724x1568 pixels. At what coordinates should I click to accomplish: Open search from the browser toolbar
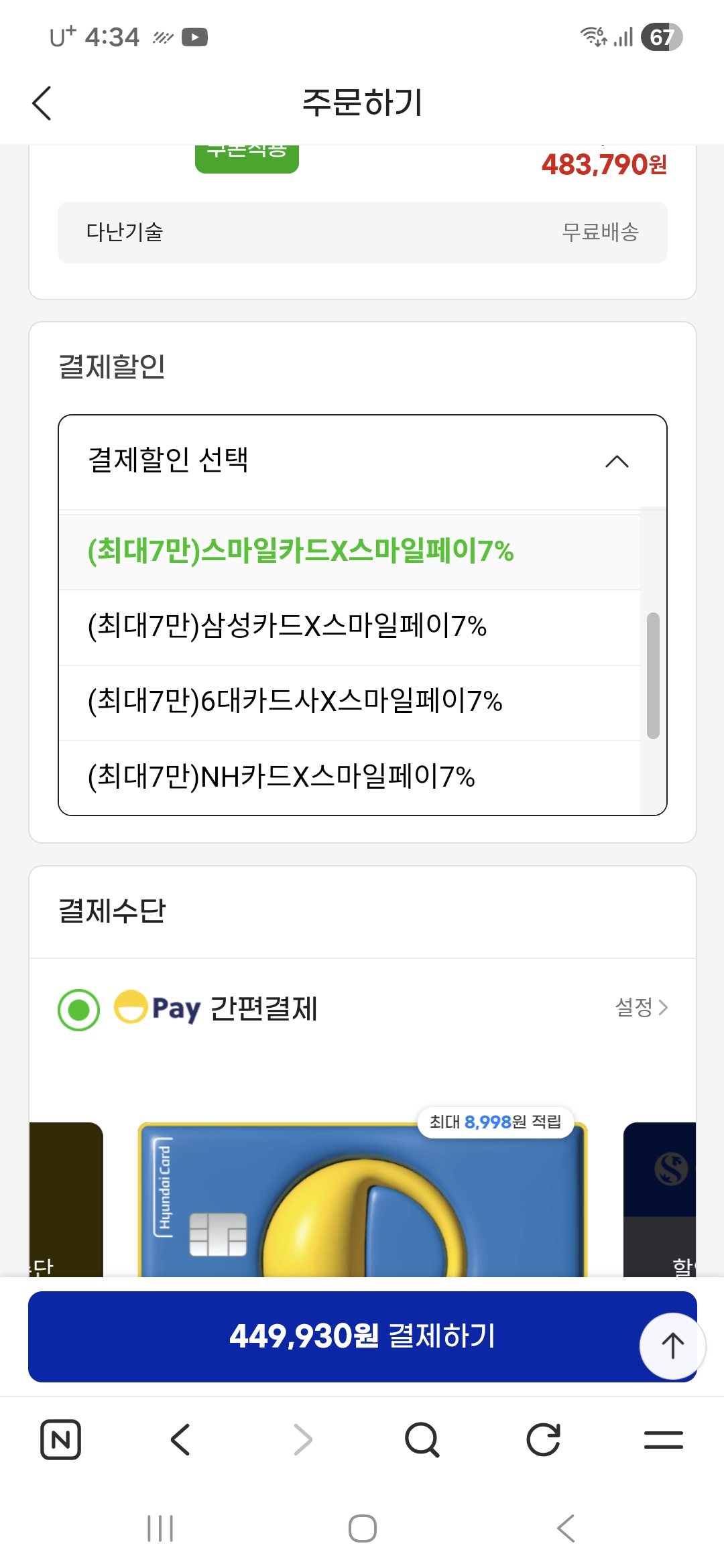(421, 1438)
